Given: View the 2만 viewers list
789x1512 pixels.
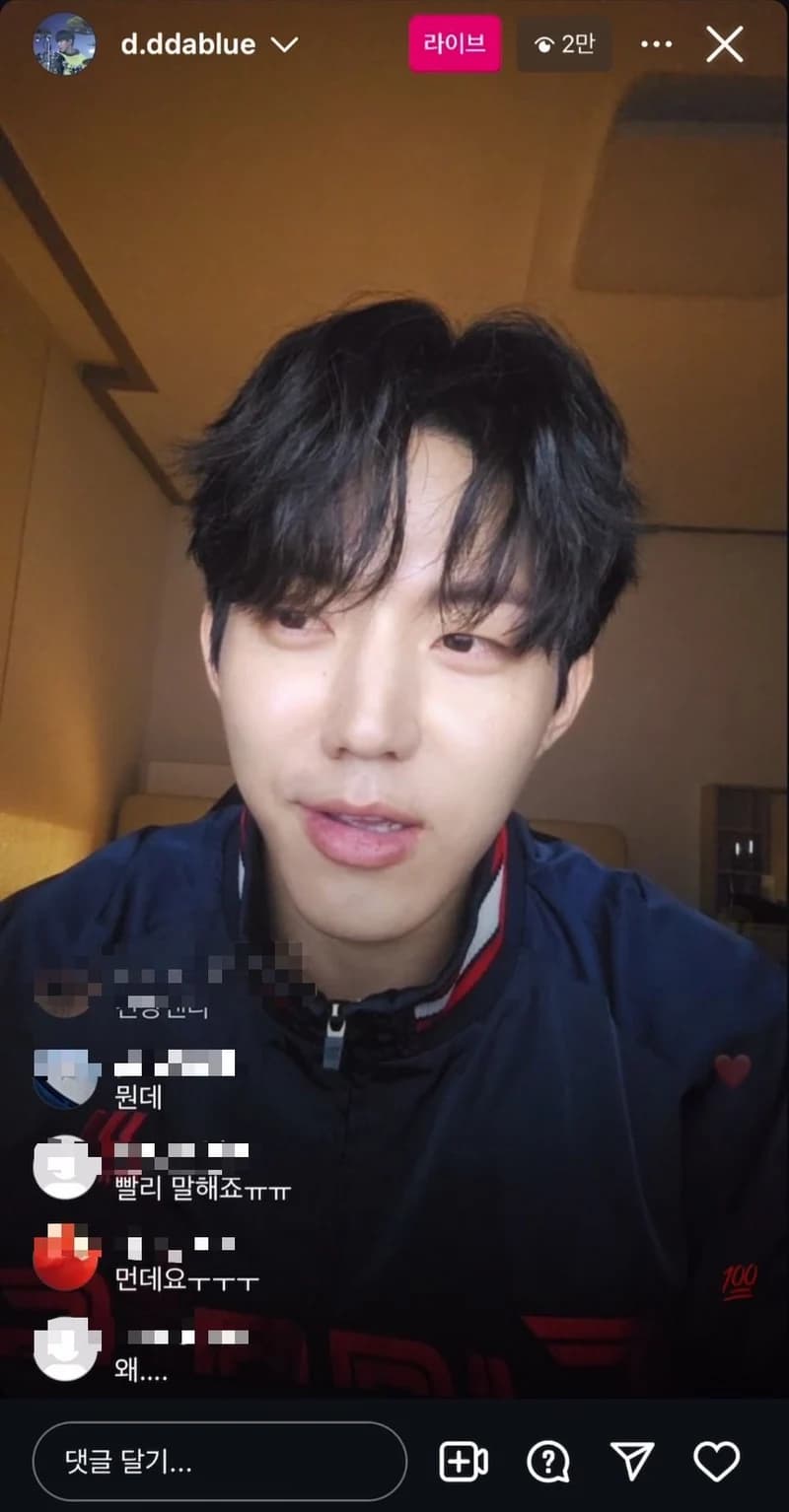Looking at the screenshot, I should [564, 44].
